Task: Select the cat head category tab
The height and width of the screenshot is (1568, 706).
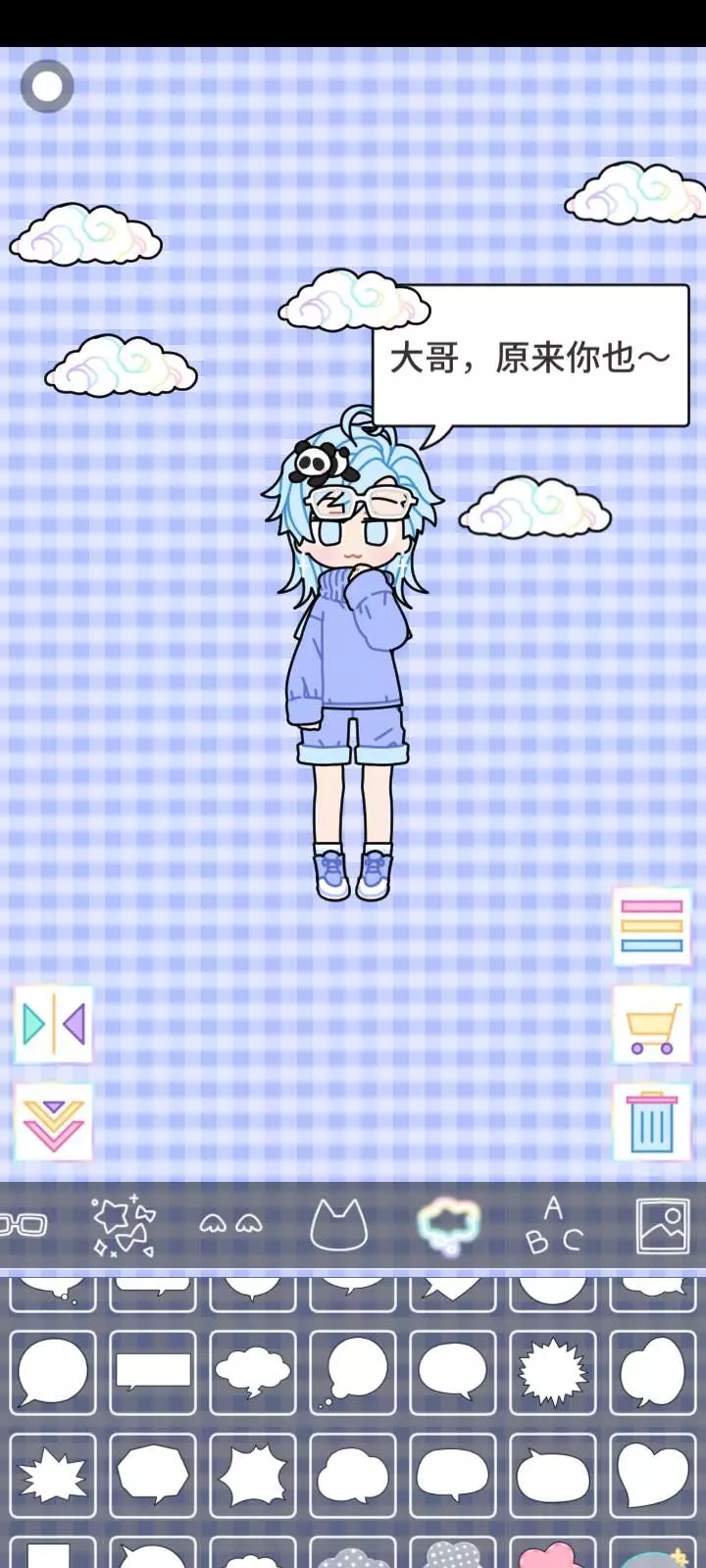Action: point(338,1225)
